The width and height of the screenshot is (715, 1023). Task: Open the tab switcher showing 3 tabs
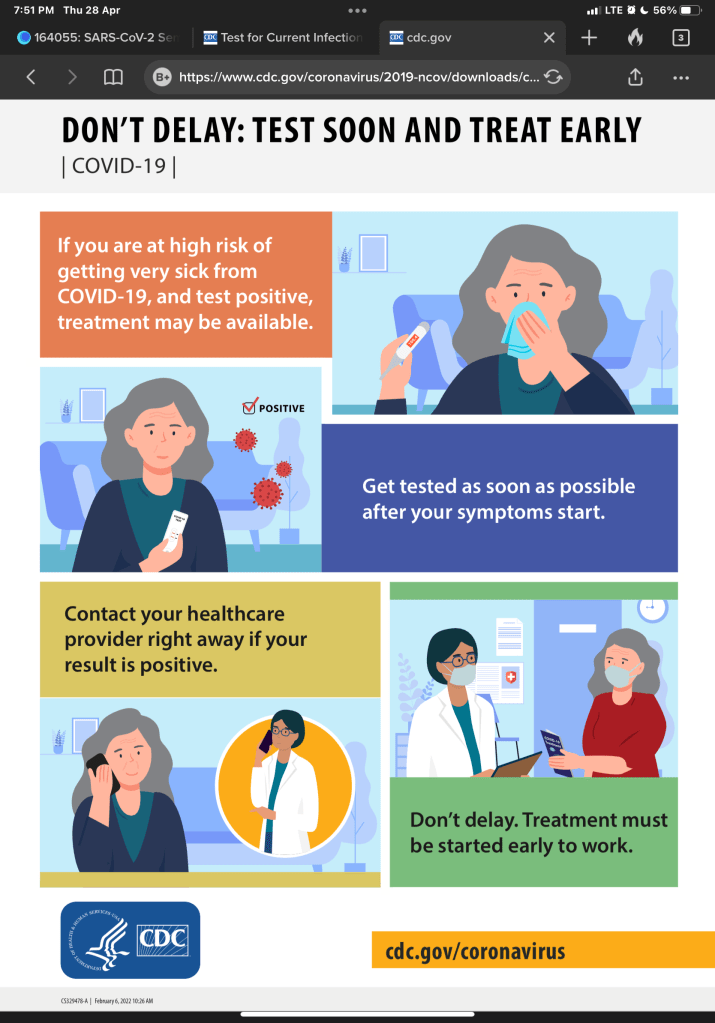(x=680, y=38)
